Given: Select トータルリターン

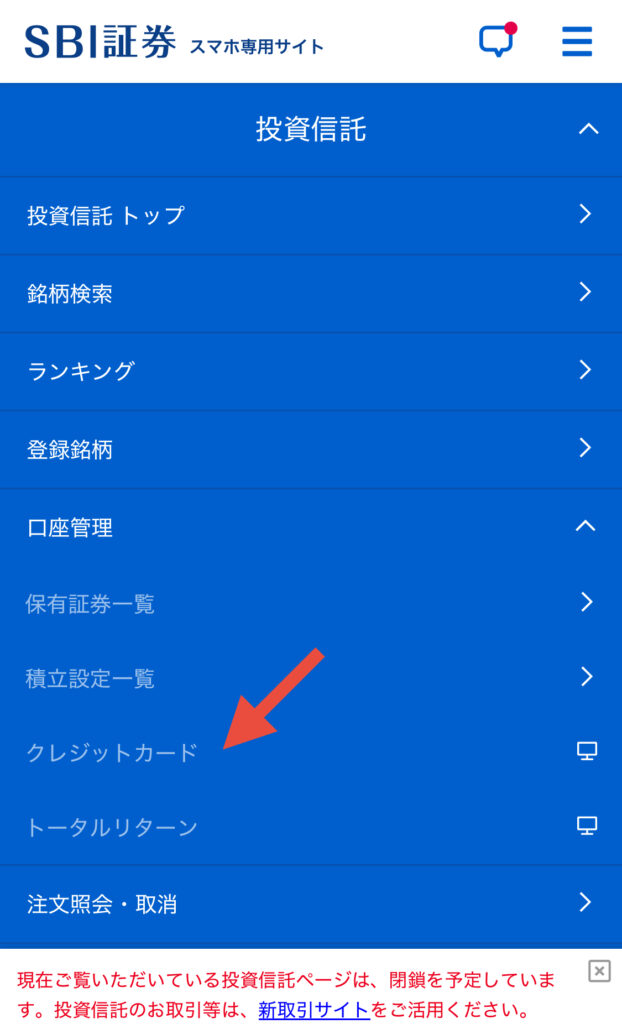Looking at the screenshot, I should [x=310, y=827].
